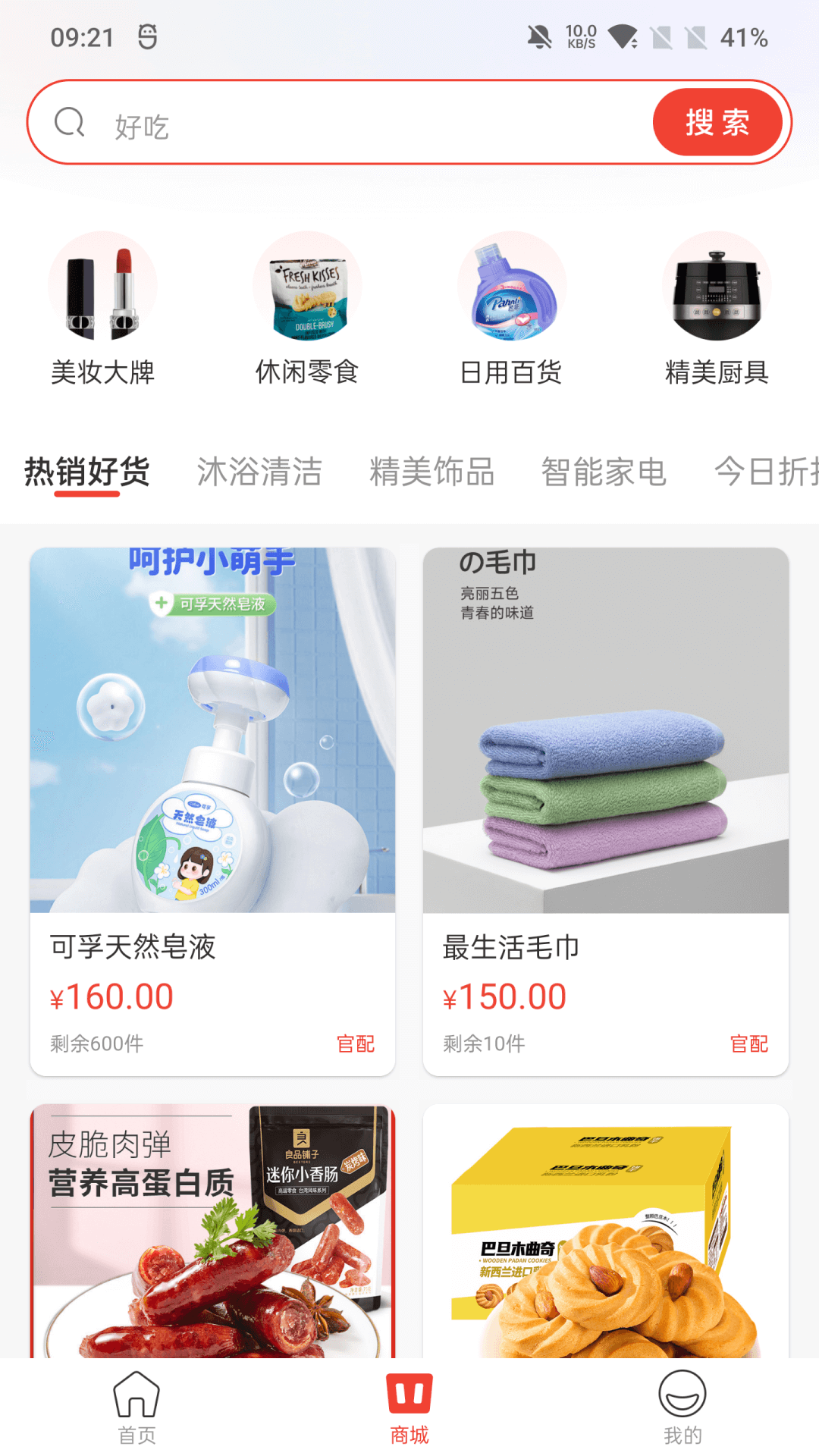Switch to the 精美饰品 tab
Image resolution: width=819 pixels, height=1456 pixels.
[431, 472]
